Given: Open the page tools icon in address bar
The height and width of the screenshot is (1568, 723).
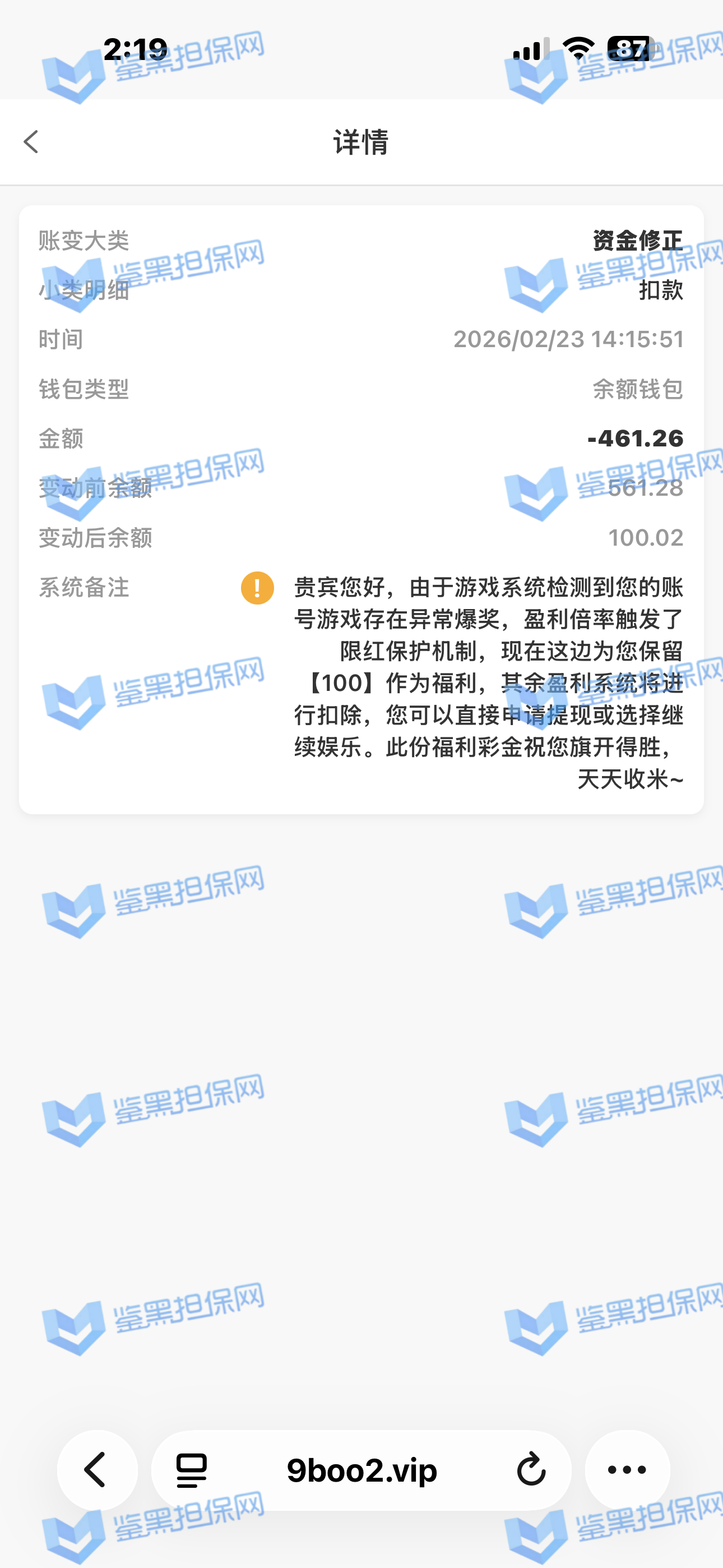Looking at the screenshot, I should (x=191, y=1470).
